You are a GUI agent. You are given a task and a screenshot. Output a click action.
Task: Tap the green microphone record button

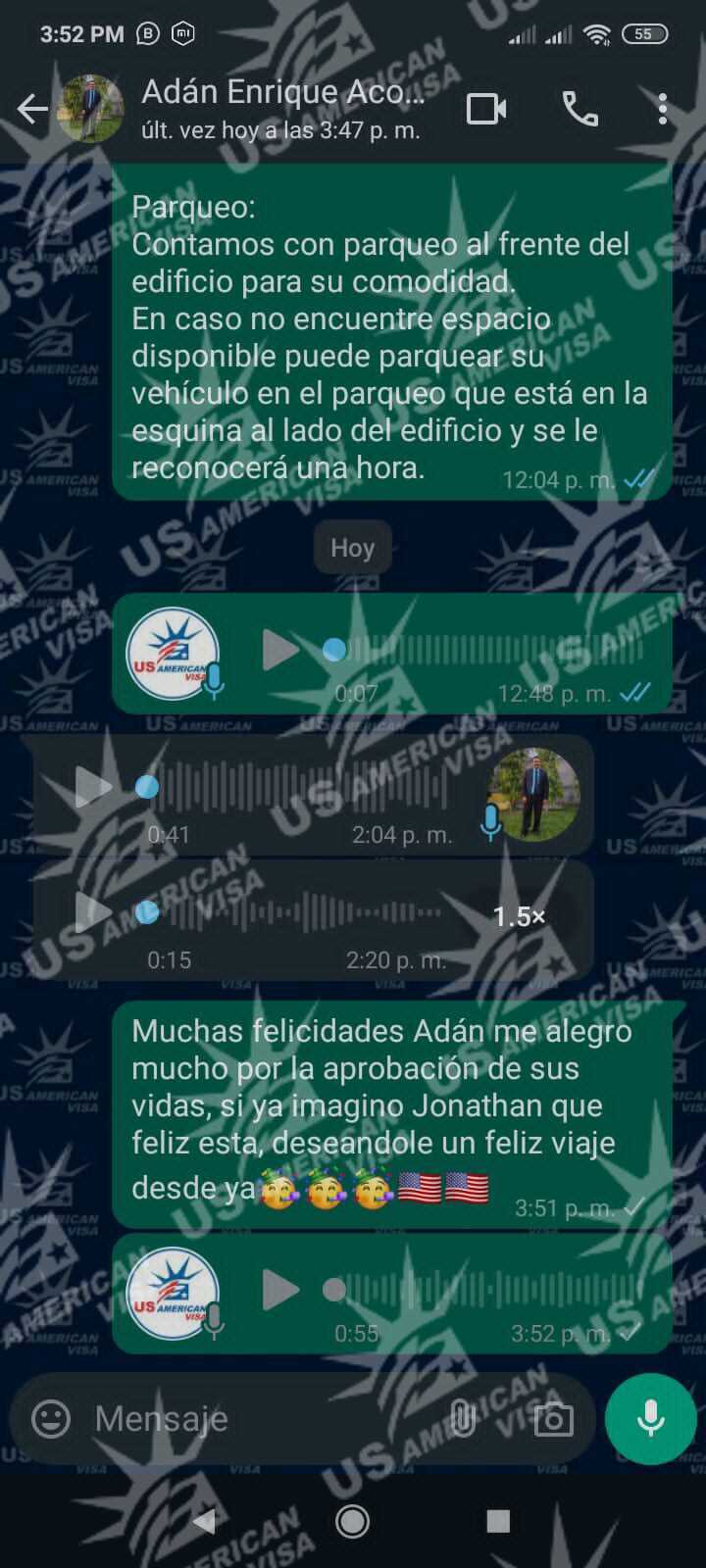pyautogui.click(x=651, y=1418)
